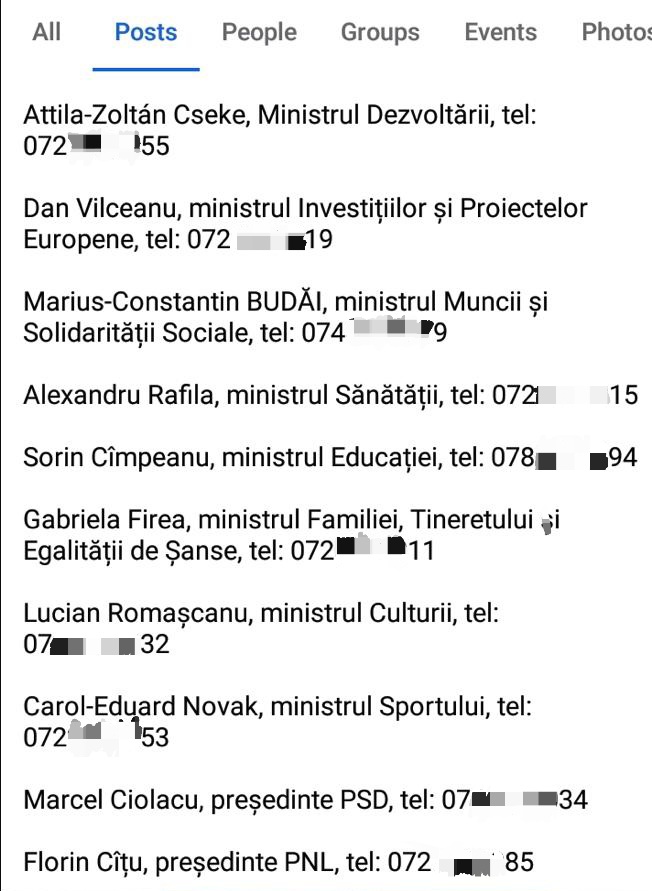
Task: Open the People tab
Action: coord(259,32)
